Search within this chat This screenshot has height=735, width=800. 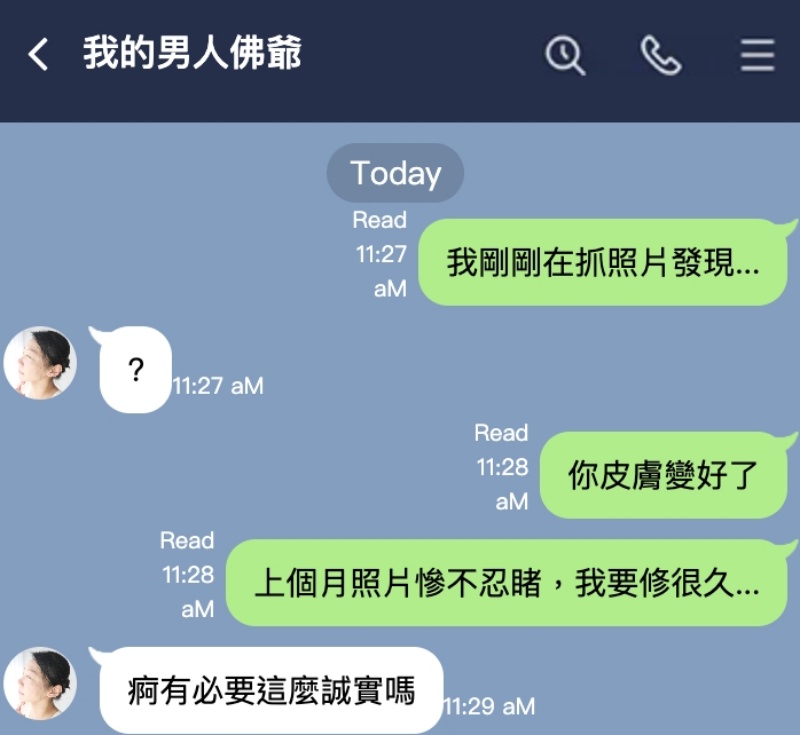[x=565, y=56]
